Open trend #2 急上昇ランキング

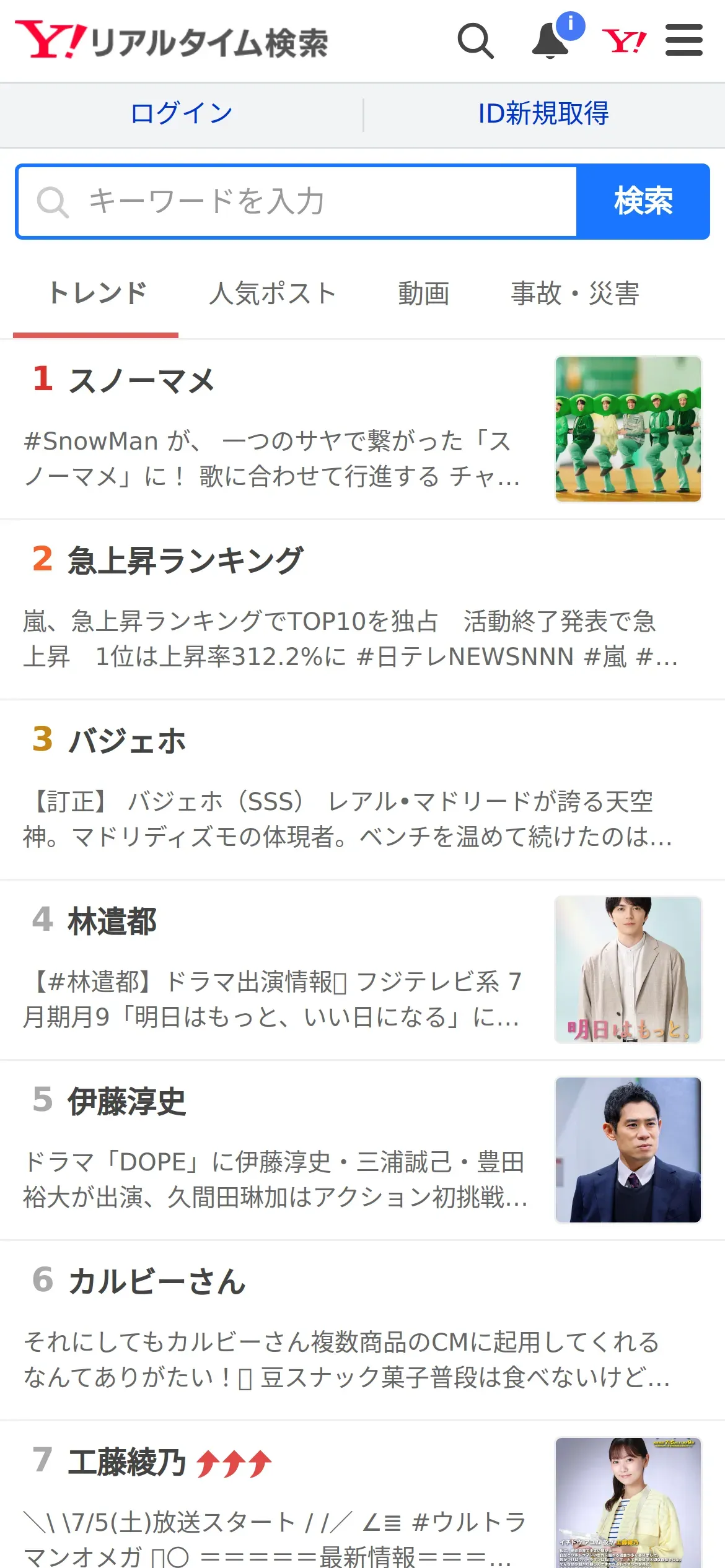pyautogui.click(x=362, y=610)
